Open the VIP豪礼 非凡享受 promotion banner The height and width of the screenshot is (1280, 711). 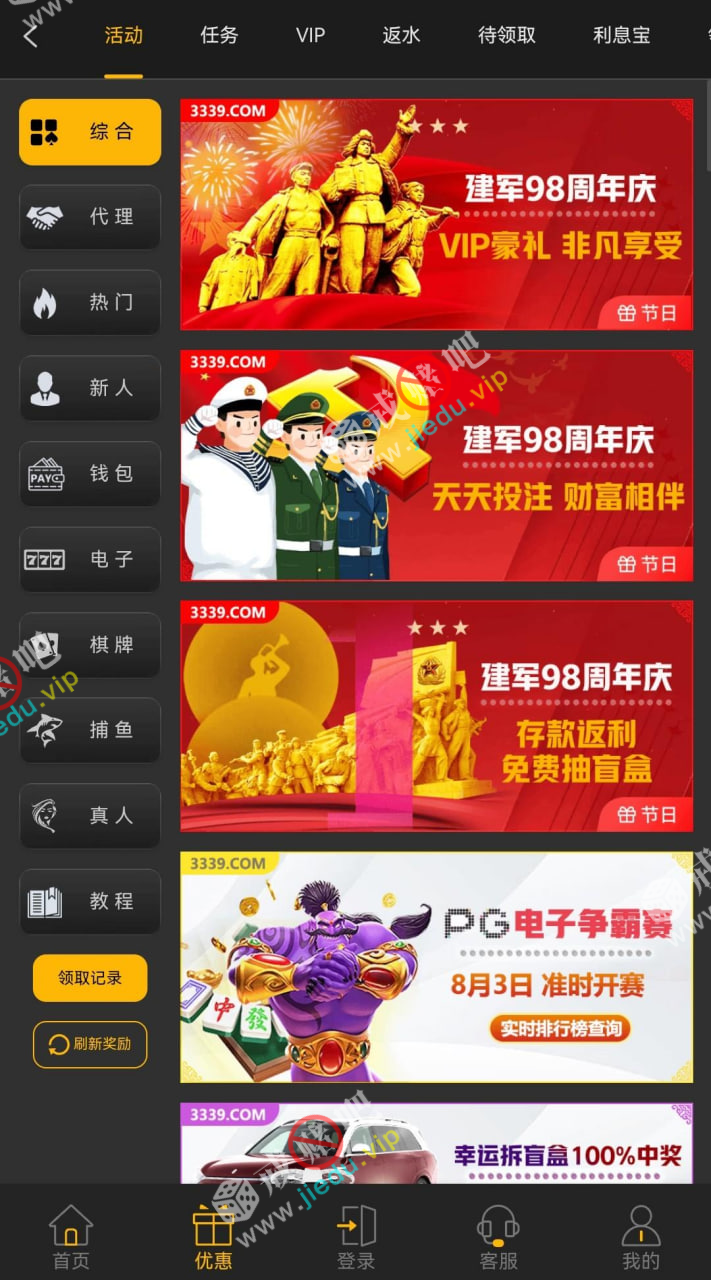tap(436, 215)
